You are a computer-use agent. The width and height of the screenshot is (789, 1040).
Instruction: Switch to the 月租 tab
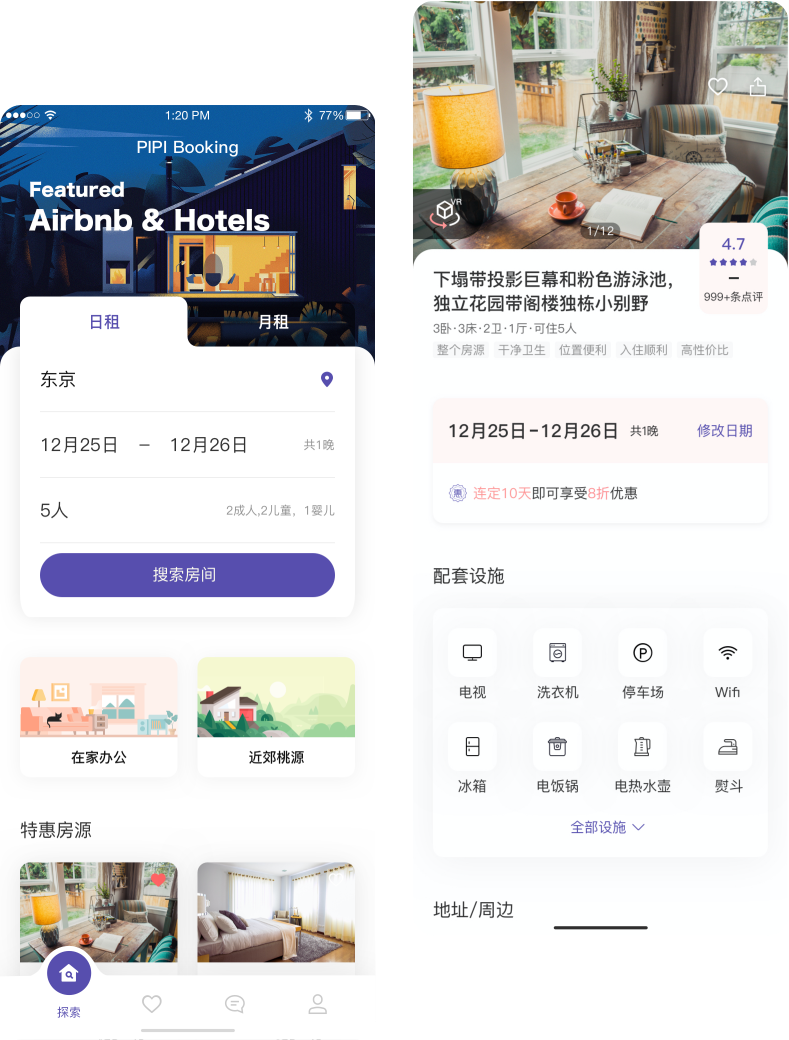pos(273,322)
